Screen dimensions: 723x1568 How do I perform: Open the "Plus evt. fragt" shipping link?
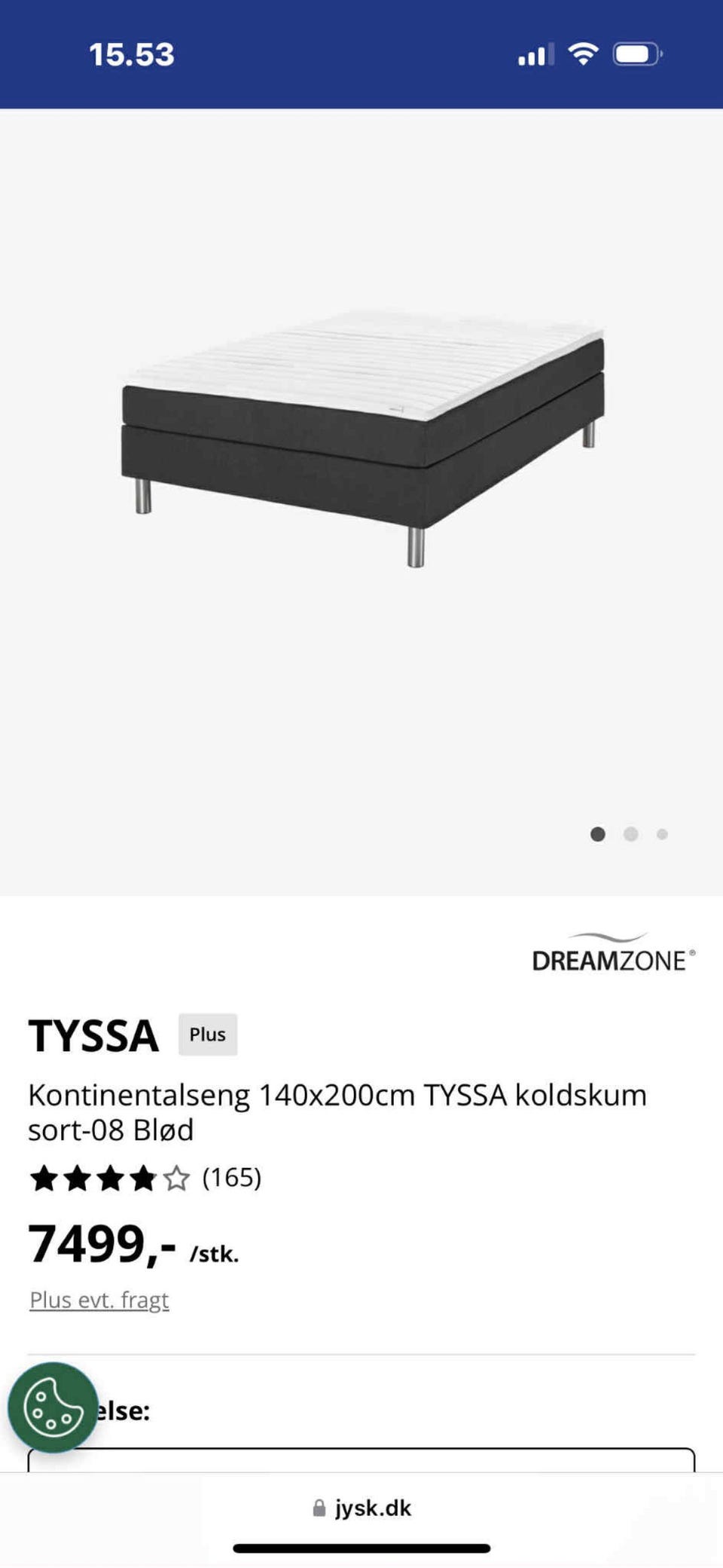[99, 1300]
